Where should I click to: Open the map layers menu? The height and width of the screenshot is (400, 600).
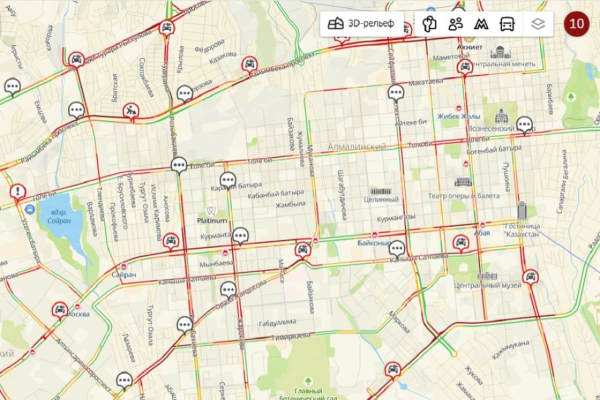click(x=538, y=22)
